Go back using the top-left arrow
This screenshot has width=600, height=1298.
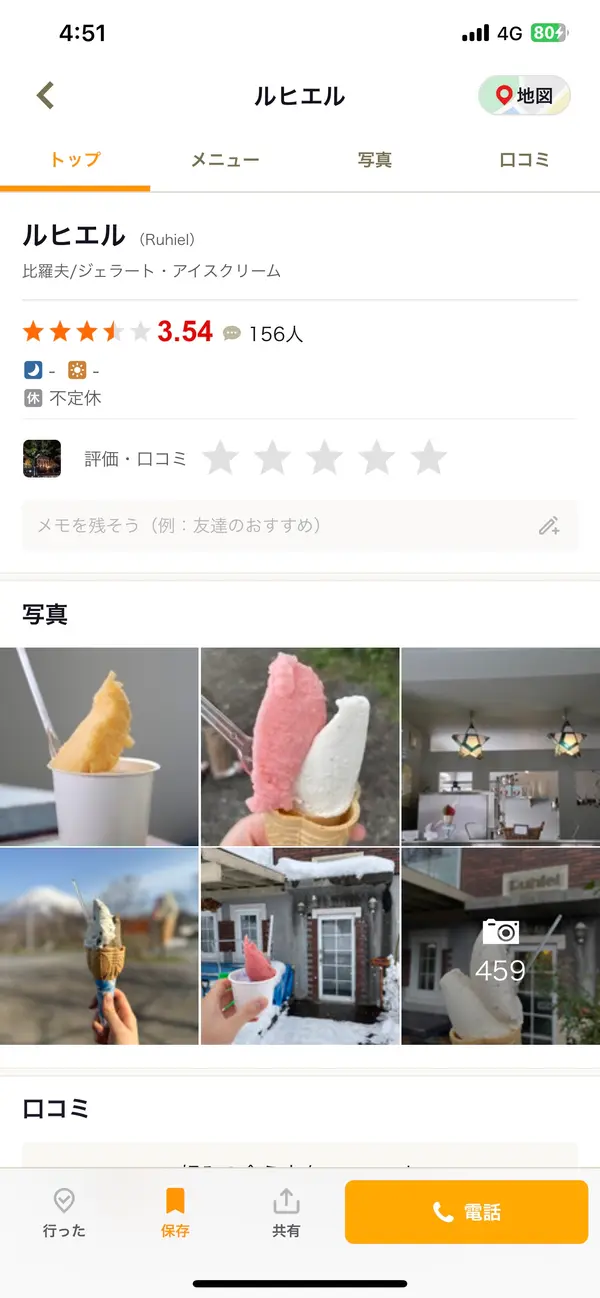pyautogui.click(x=45, y=95)
